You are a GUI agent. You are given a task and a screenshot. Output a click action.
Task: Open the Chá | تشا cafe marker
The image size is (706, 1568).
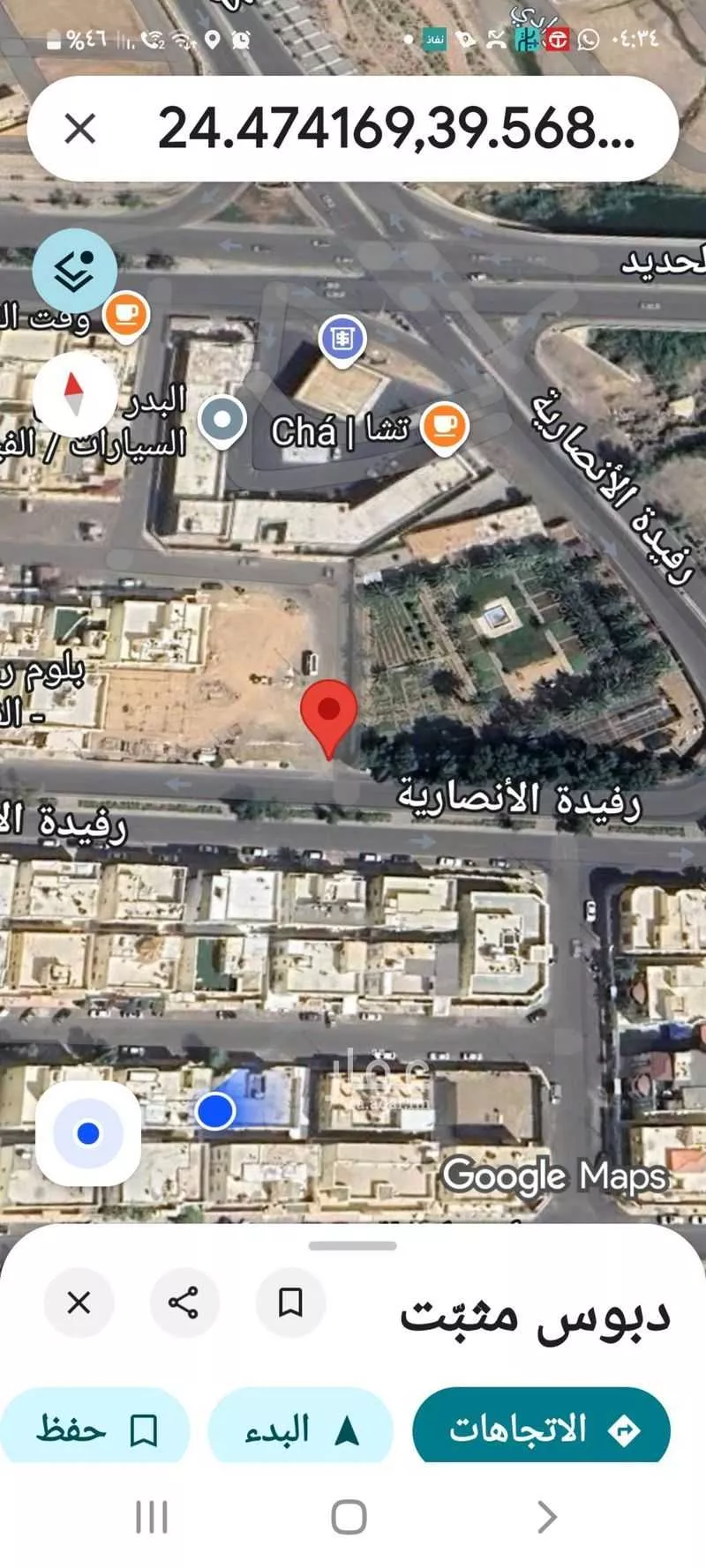pyautogui.click(x=443, y=427)
